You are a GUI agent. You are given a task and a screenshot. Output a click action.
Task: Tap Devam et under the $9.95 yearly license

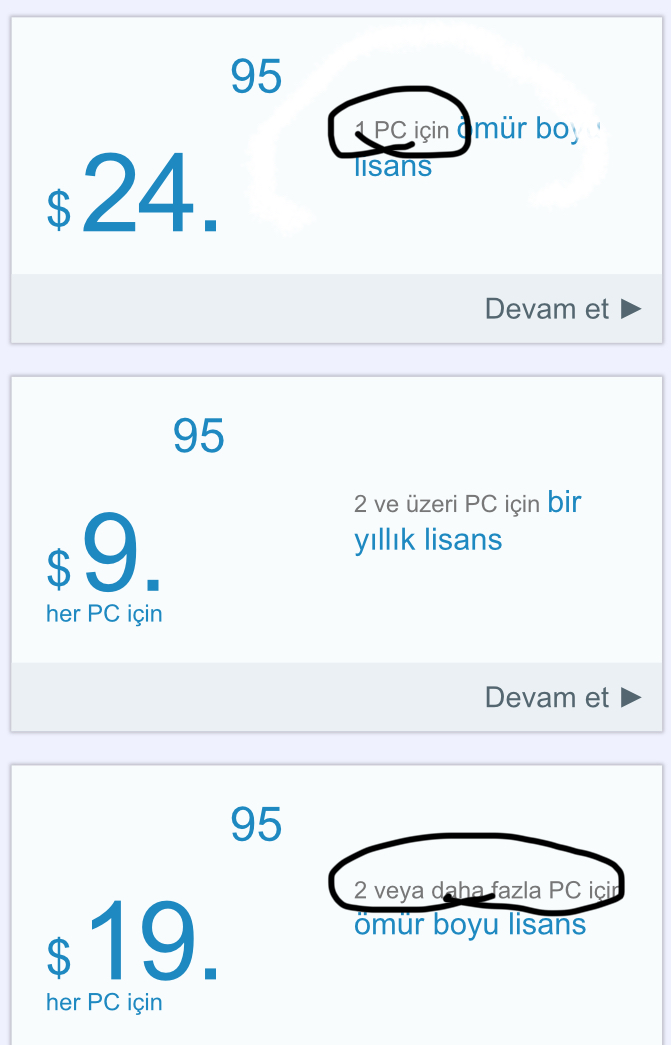tap(562, 697)
